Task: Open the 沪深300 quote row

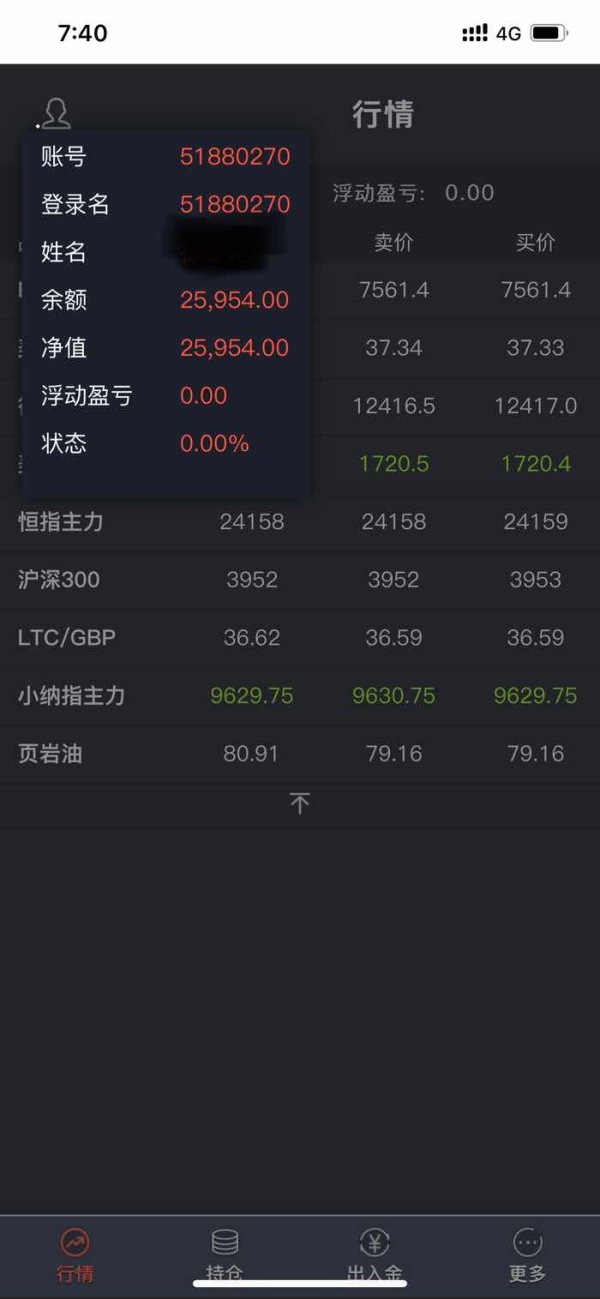Action: tap(300, 580)
